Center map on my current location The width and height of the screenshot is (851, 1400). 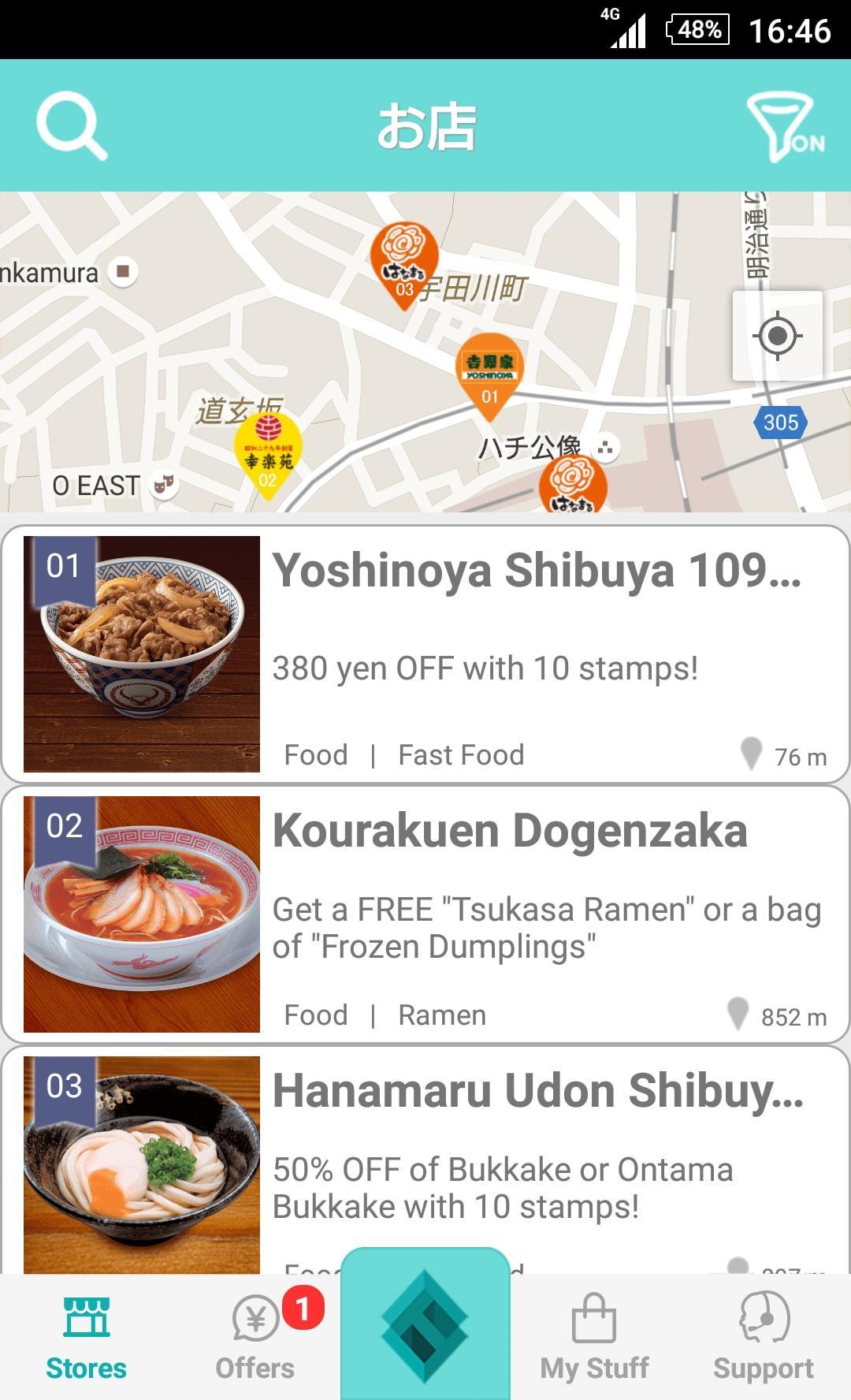tap(778, 337)
